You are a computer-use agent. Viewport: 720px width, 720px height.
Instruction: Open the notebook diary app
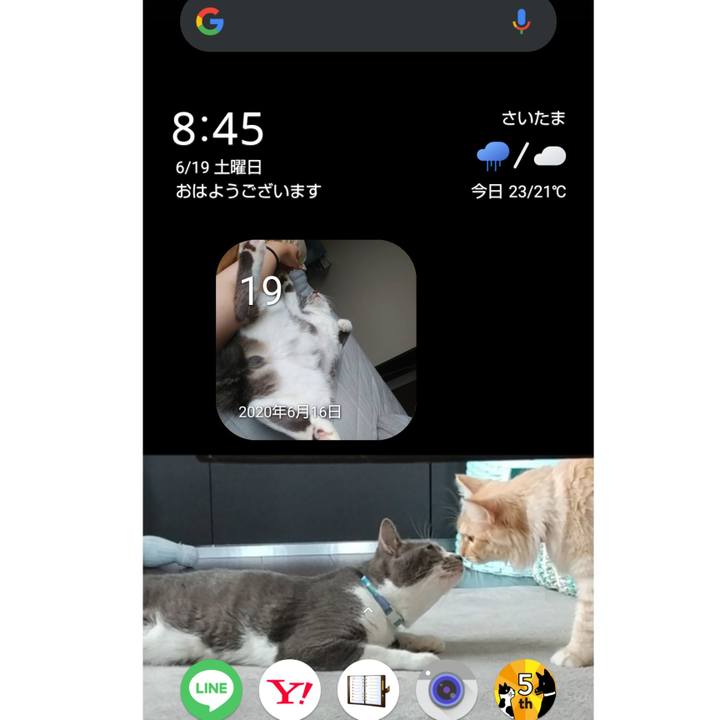click(x=368, y=690)
